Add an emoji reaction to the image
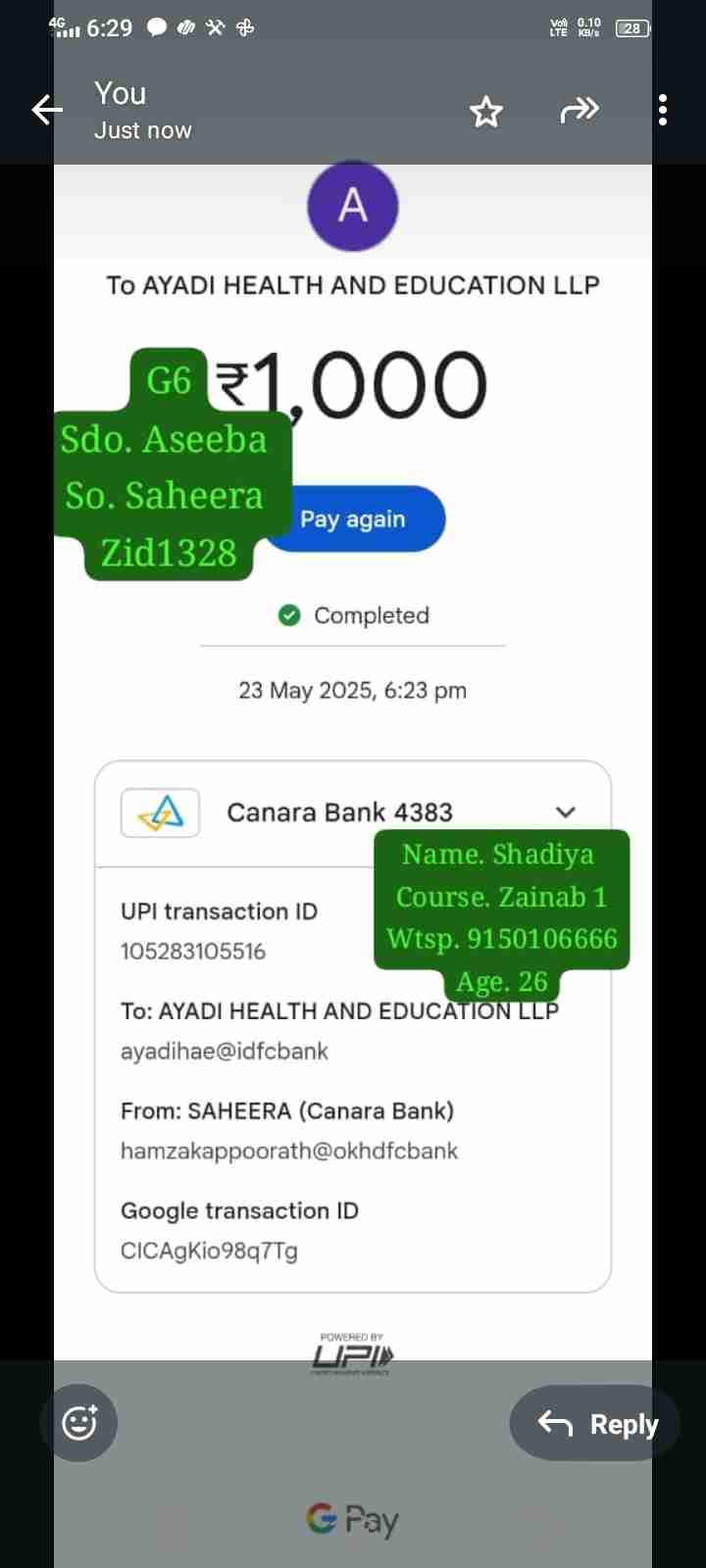This screenshot has height=1568, width=706. (x=78, y=1422)
